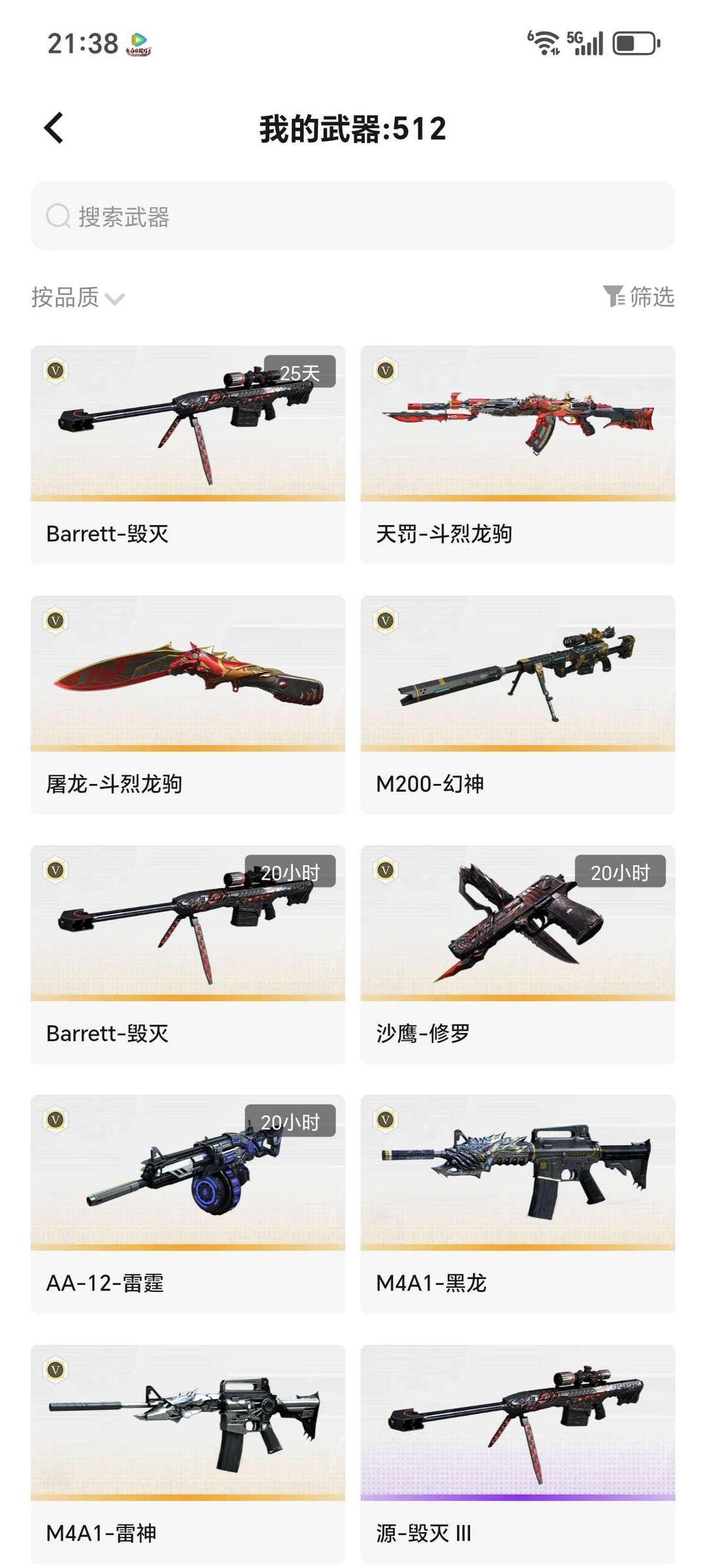View the 屠龙-斗烈龙驹 knife card
The height and width of the screenshot is (1568, 706).
point(188,704)
